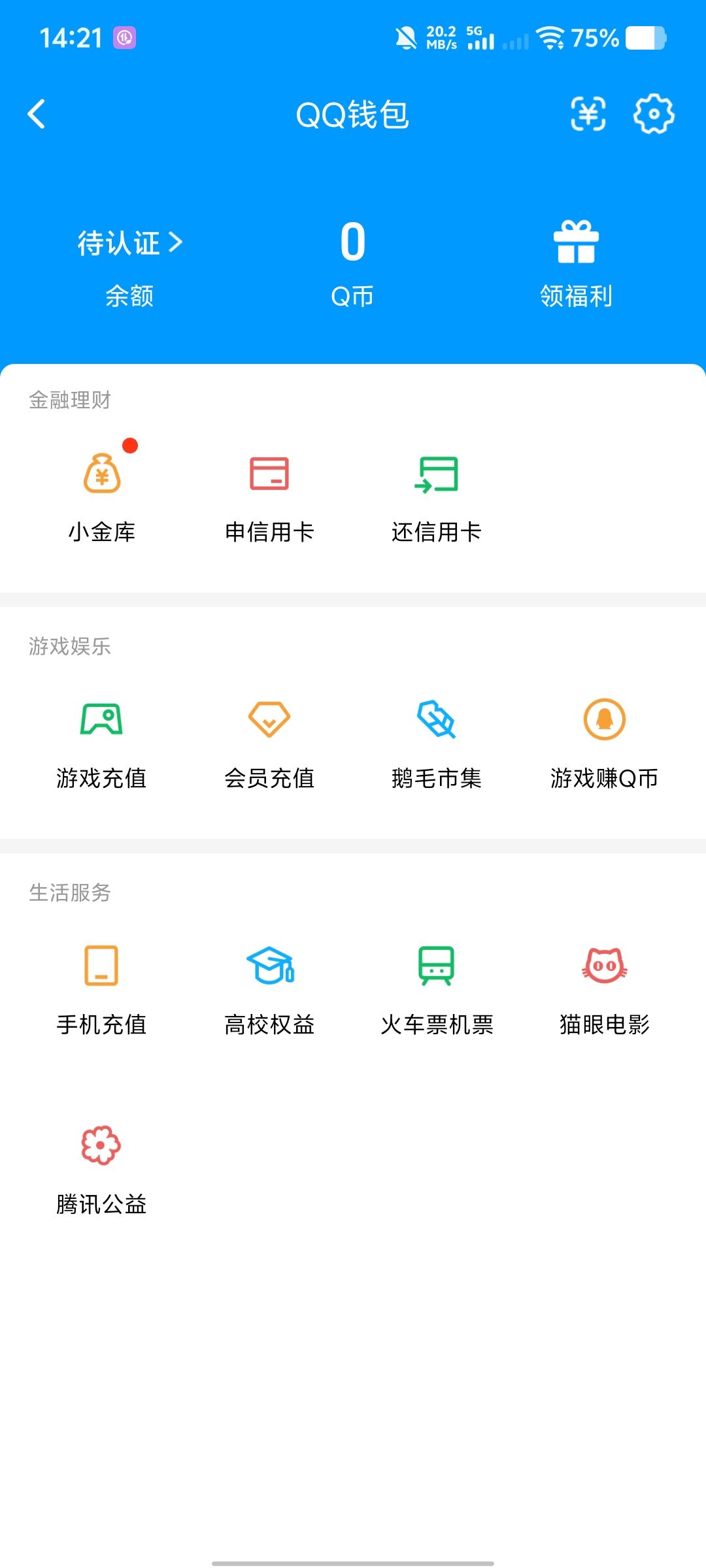This screenshot has height=1568, width=706.
Task: Expand 待认证 verification details
Action: (x=128, y=243)
